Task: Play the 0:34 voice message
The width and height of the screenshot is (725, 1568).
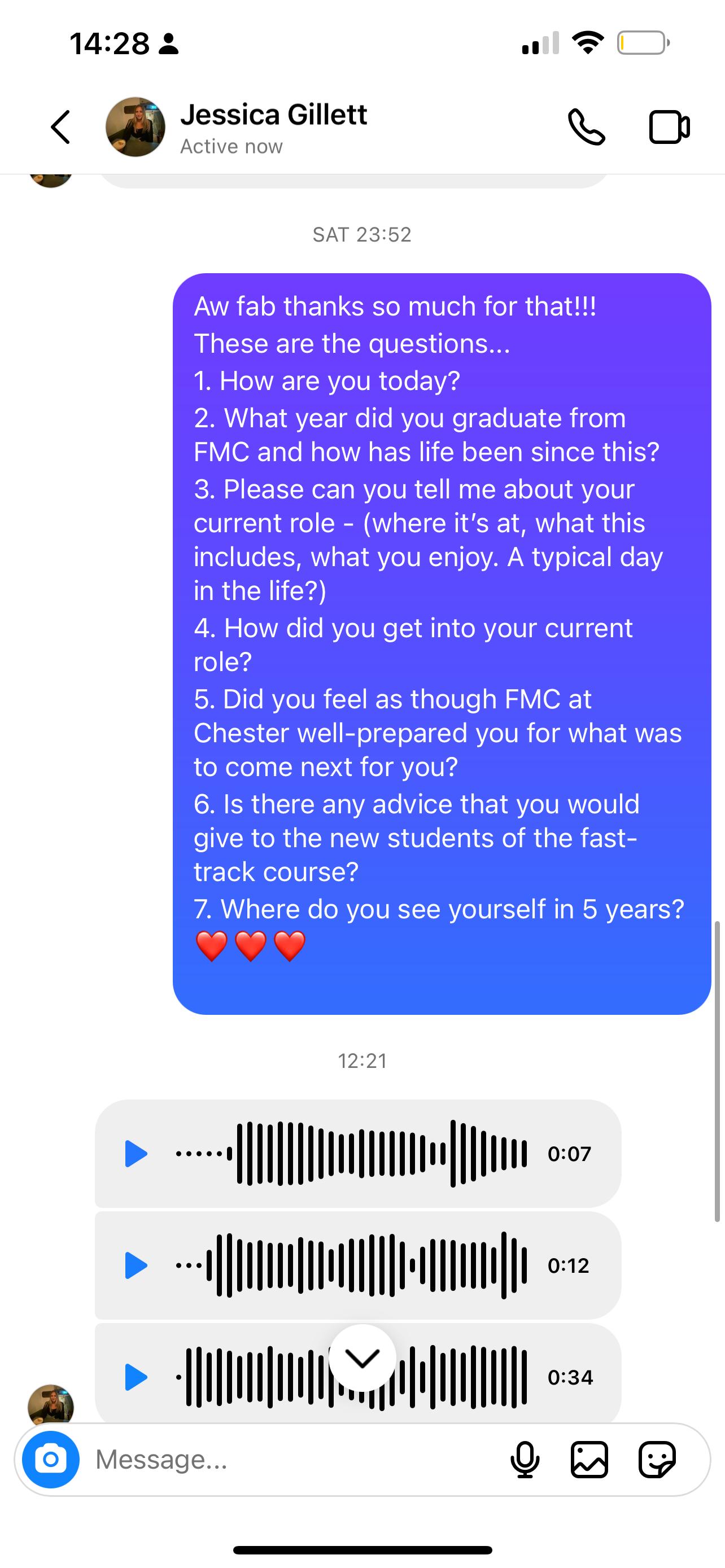Action: click(136, 1377)
